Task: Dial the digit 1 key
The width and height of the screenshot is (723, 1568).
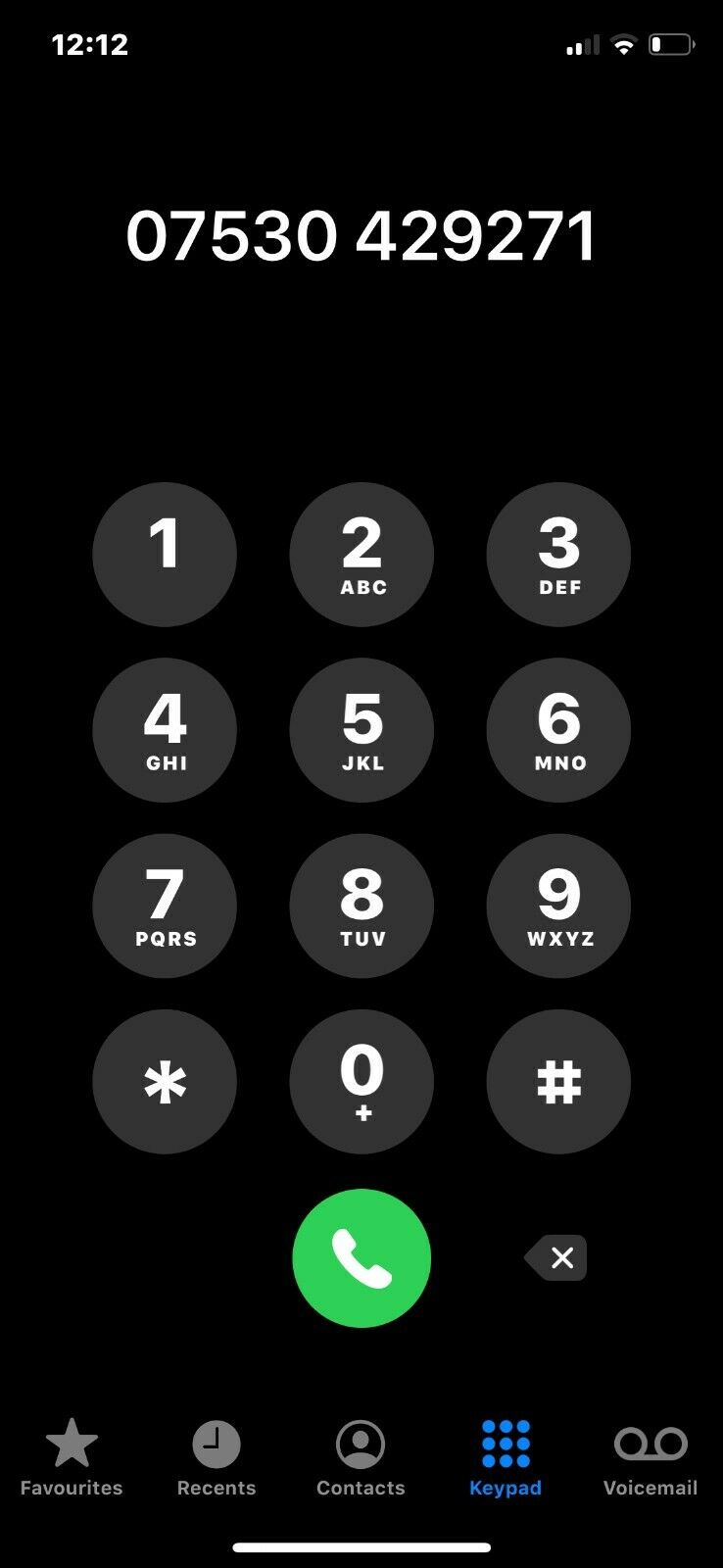Action: [165, 555]
